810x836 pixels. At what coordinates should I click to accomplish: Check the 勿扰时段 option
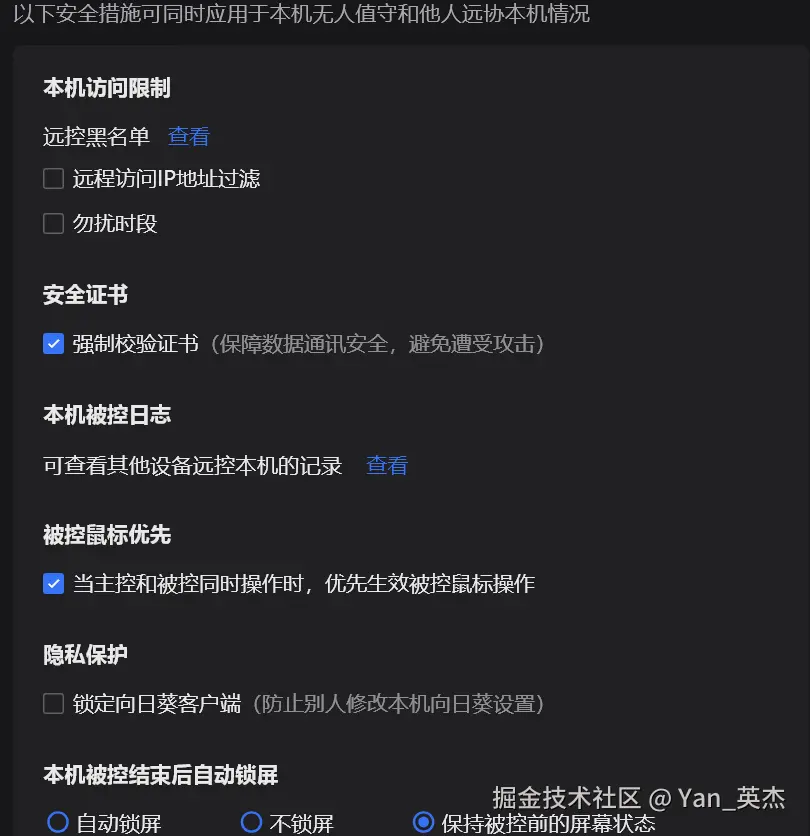click(x=54, y=223)
